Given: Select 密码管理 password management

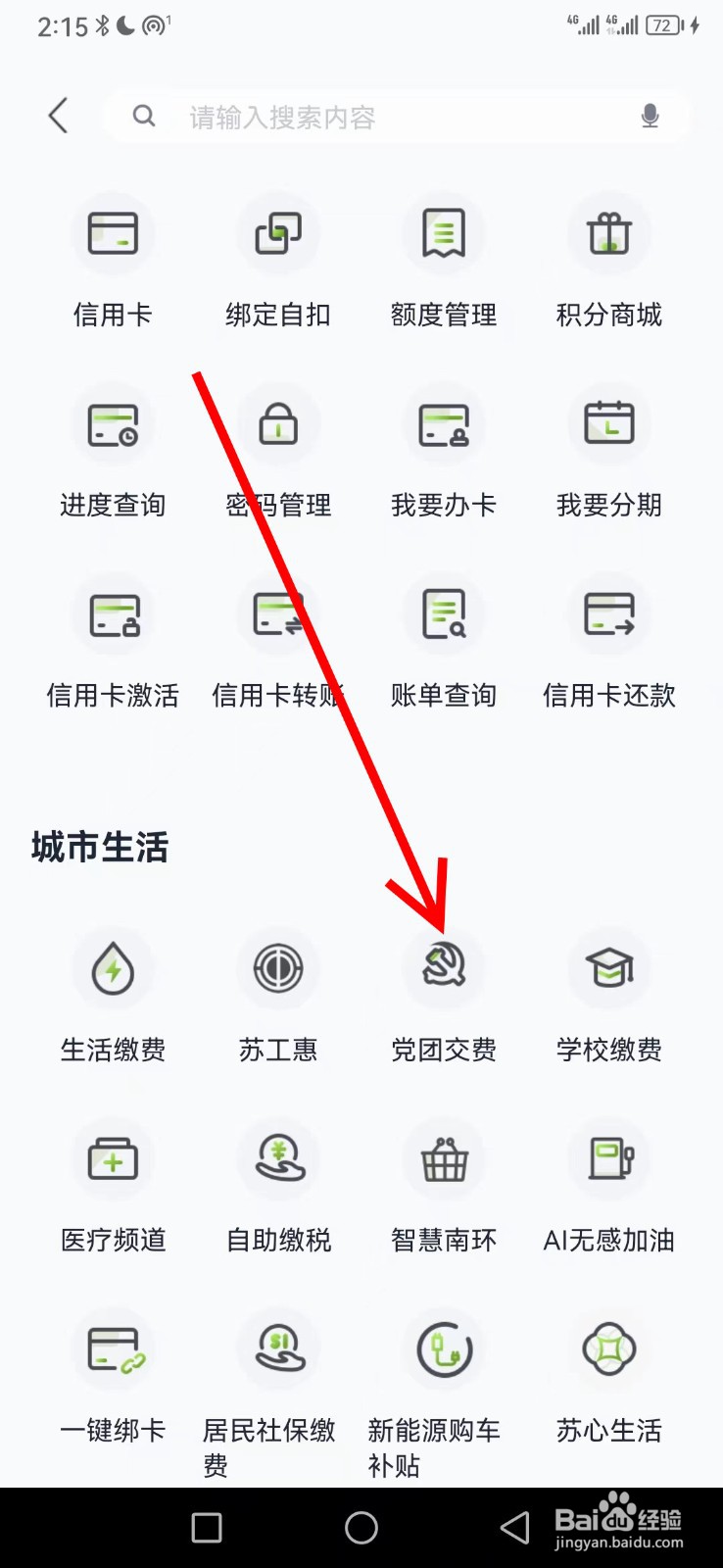Looking at the screenshot, I should [278, 424].
